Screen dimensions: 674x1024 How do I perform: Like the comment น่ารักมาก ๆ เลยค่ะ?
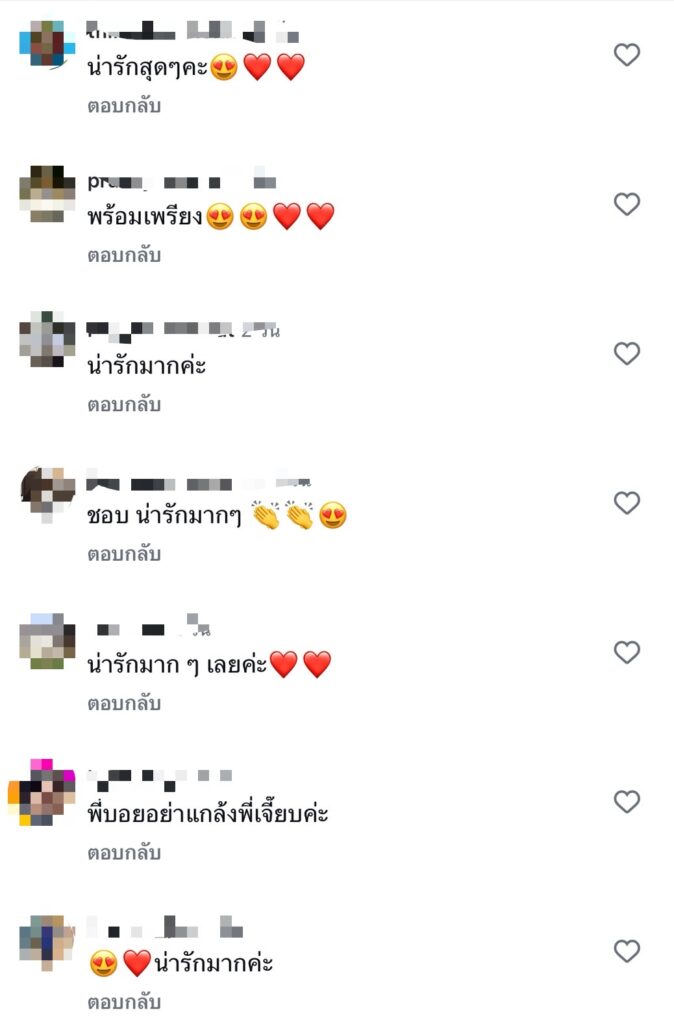click(626, 652)
